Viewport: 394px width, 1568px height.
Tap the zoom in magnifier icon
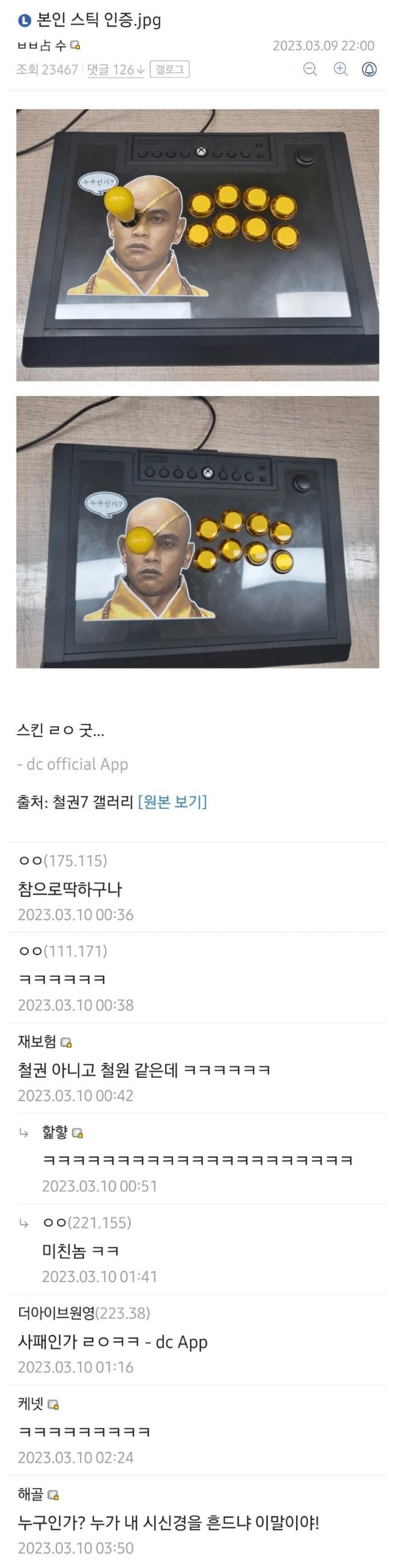[341, 70]
